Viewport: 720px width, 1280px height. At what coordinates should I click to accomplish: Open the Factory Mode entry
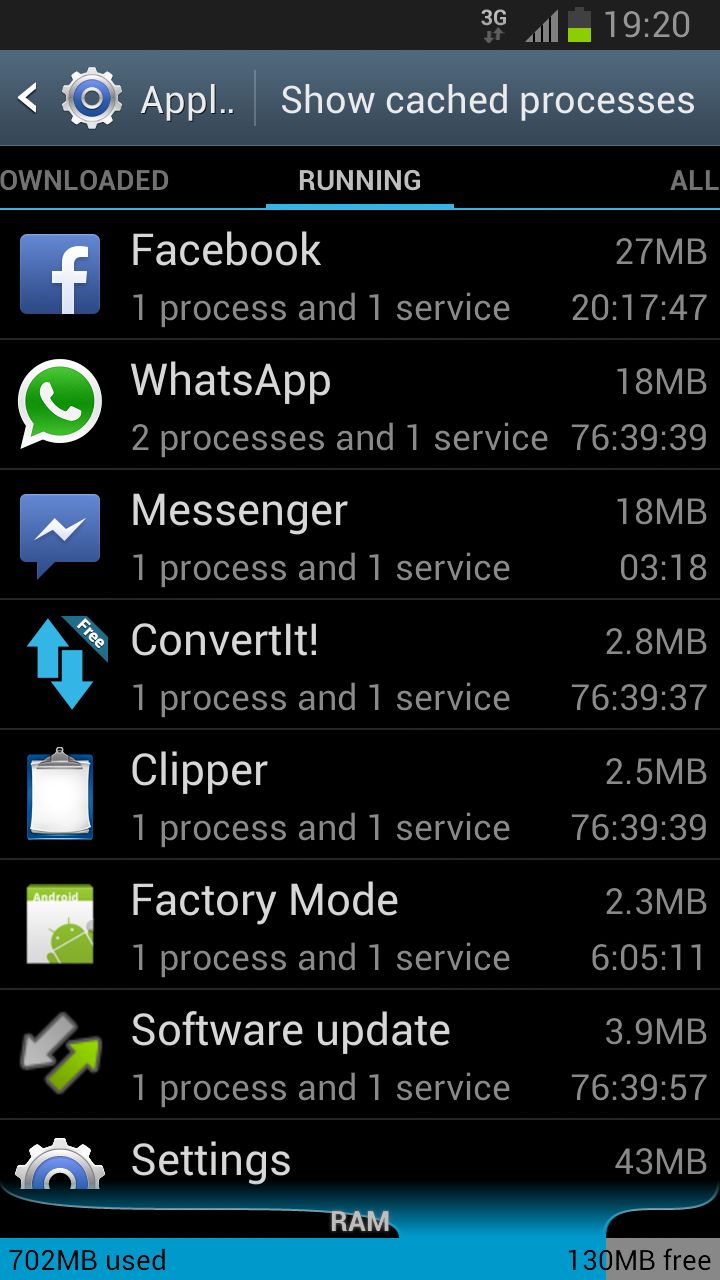coord(360,926)
